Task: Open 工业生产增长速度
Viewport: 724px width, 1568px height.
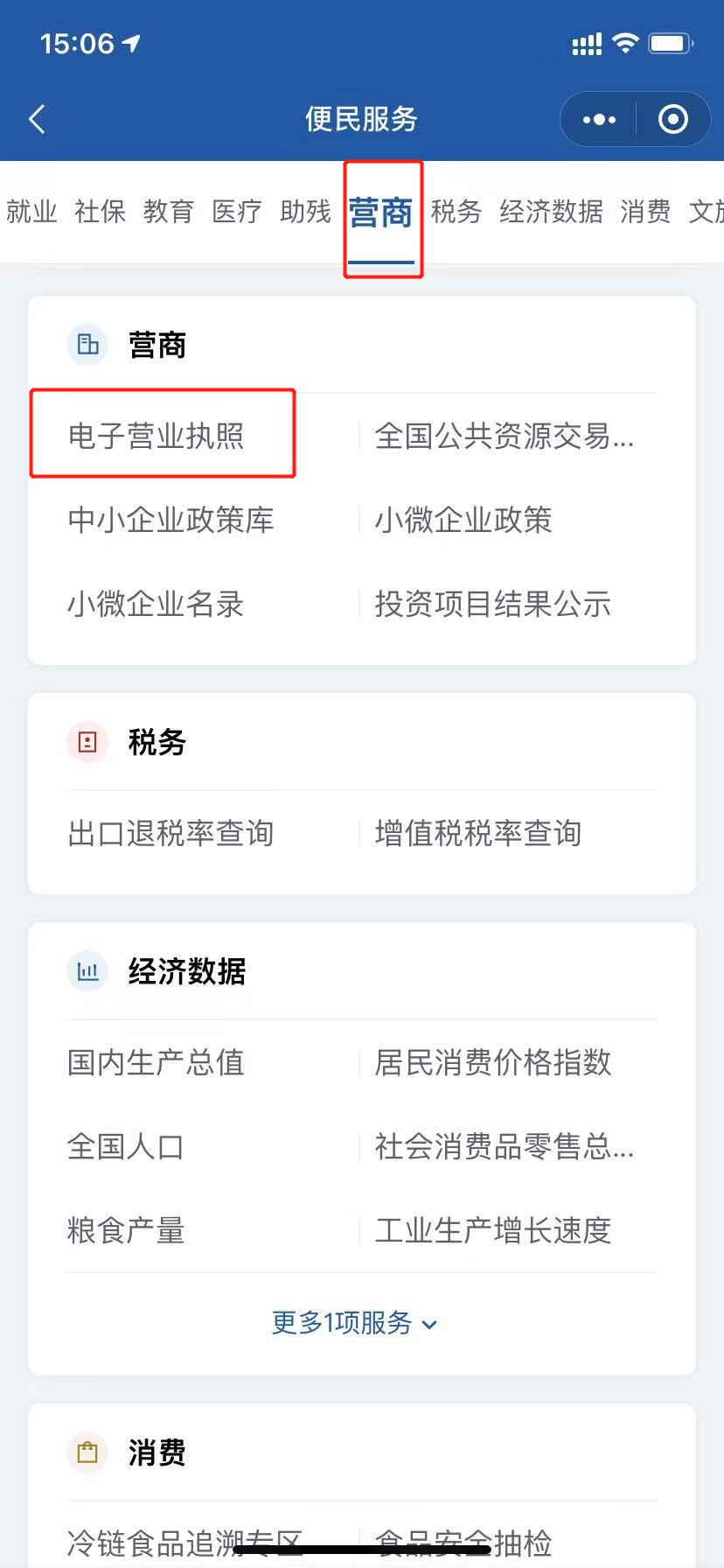Action: [x=492, y=1230]
